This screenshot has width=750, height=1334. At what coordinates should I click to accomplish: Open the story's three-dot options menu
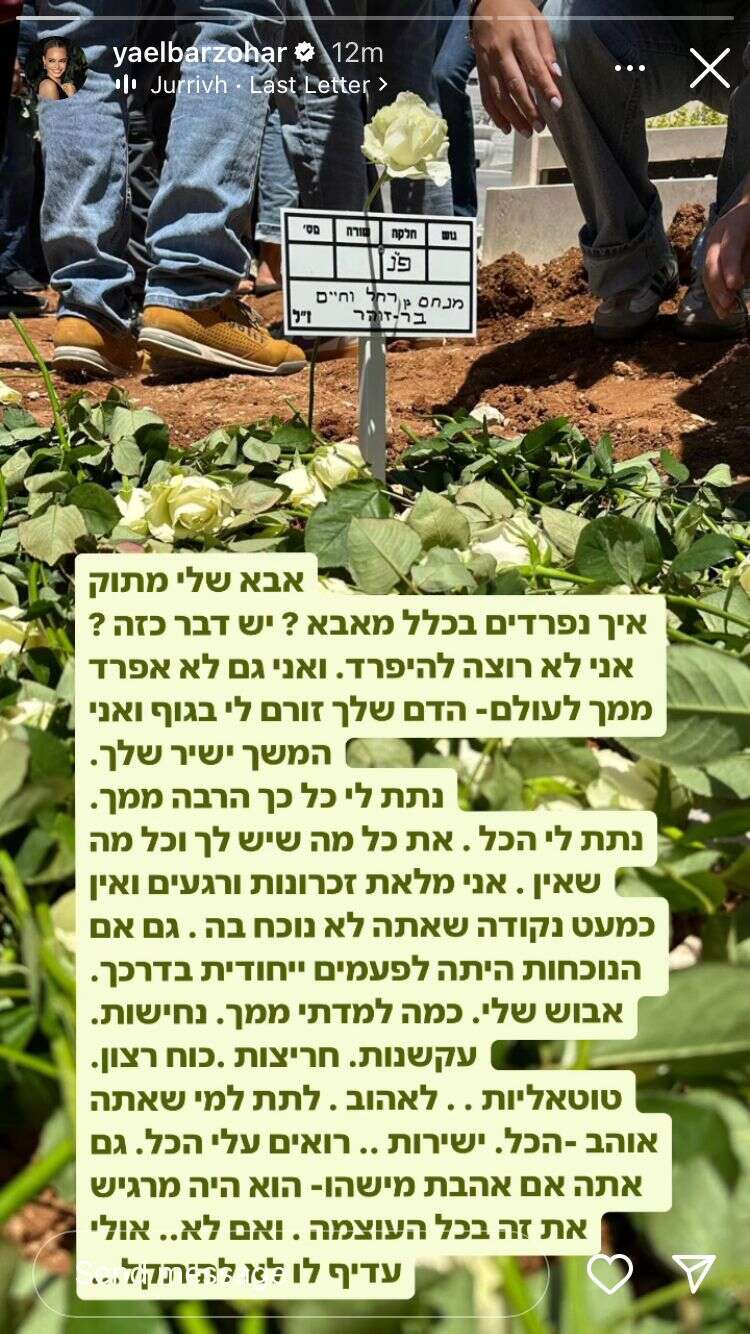pyautogui.click(x=629, y=68)
